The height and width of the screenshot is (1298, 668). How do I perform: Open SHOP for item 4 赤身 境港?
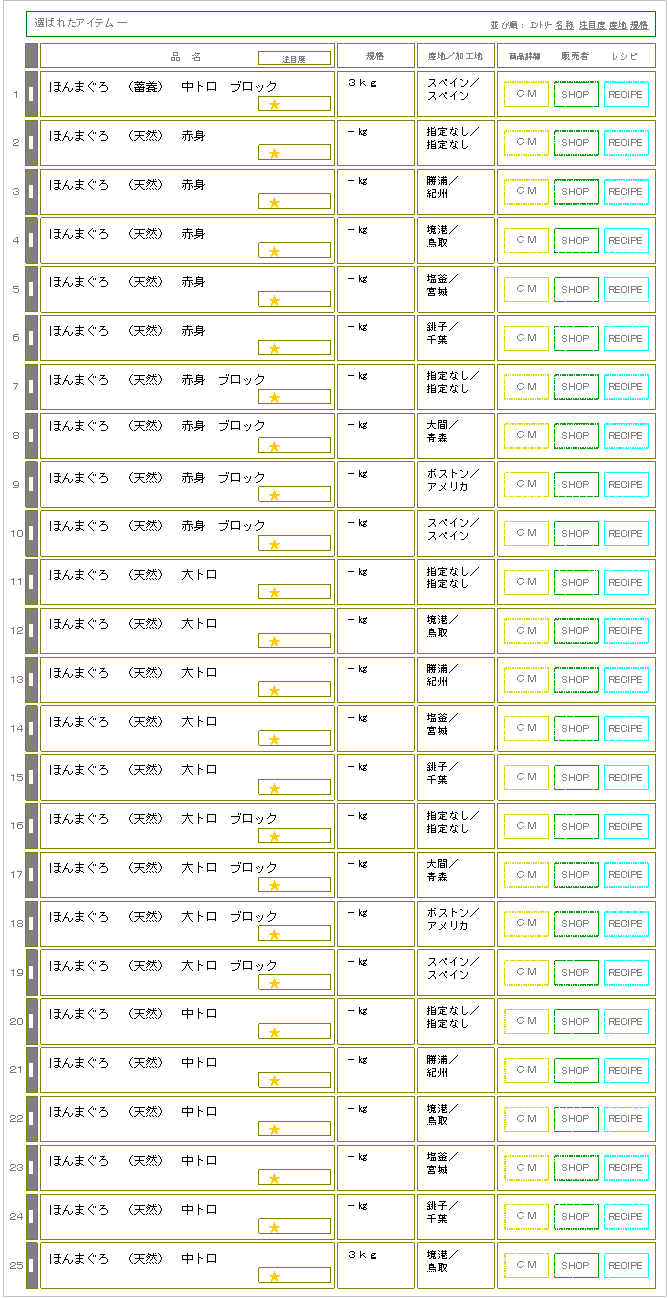[x=576, y=241]
